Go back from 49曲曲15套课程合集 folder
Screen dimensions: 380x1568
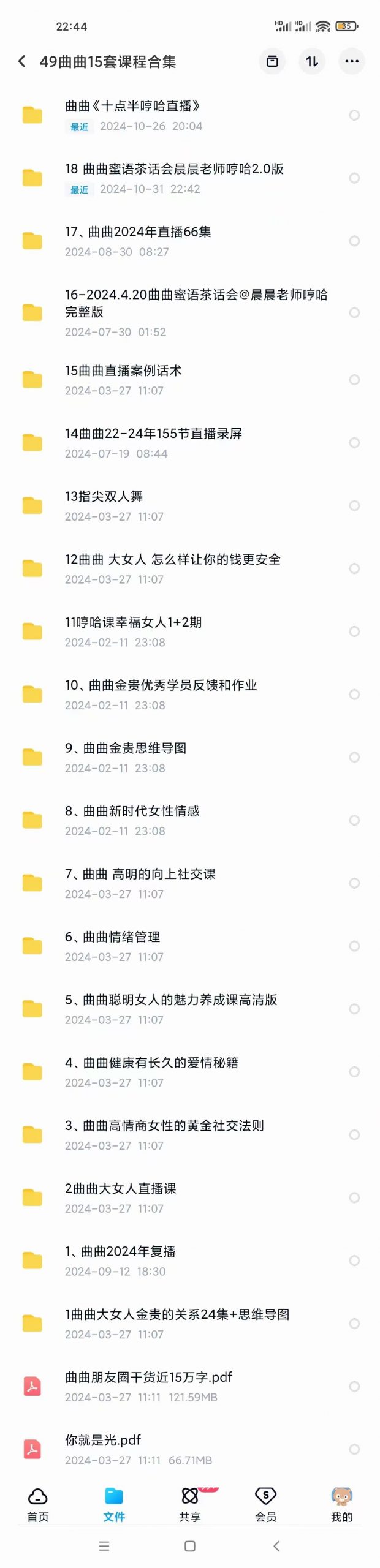(22, 61)
